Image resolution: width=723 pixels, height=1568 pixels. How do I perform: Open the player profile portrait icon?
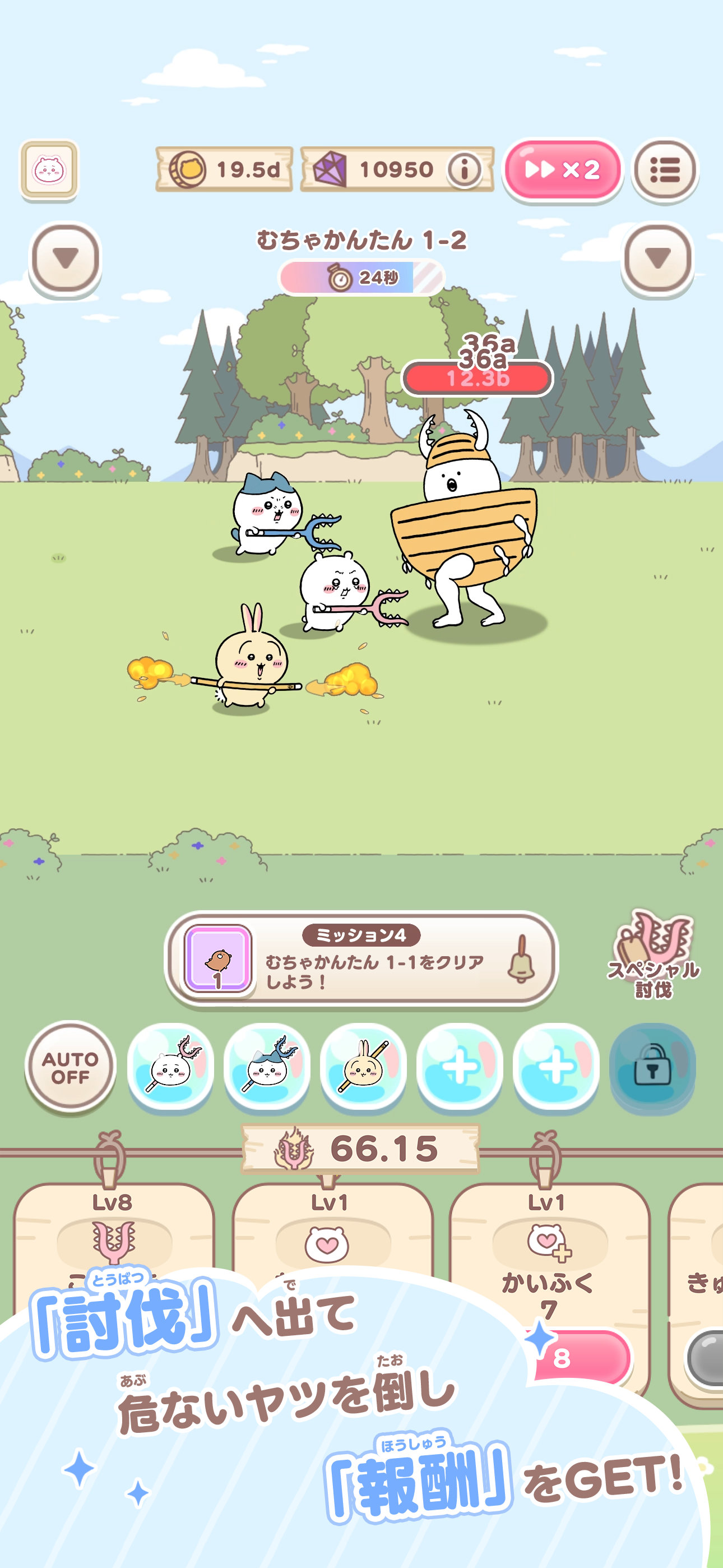click(x=49, y=169)
